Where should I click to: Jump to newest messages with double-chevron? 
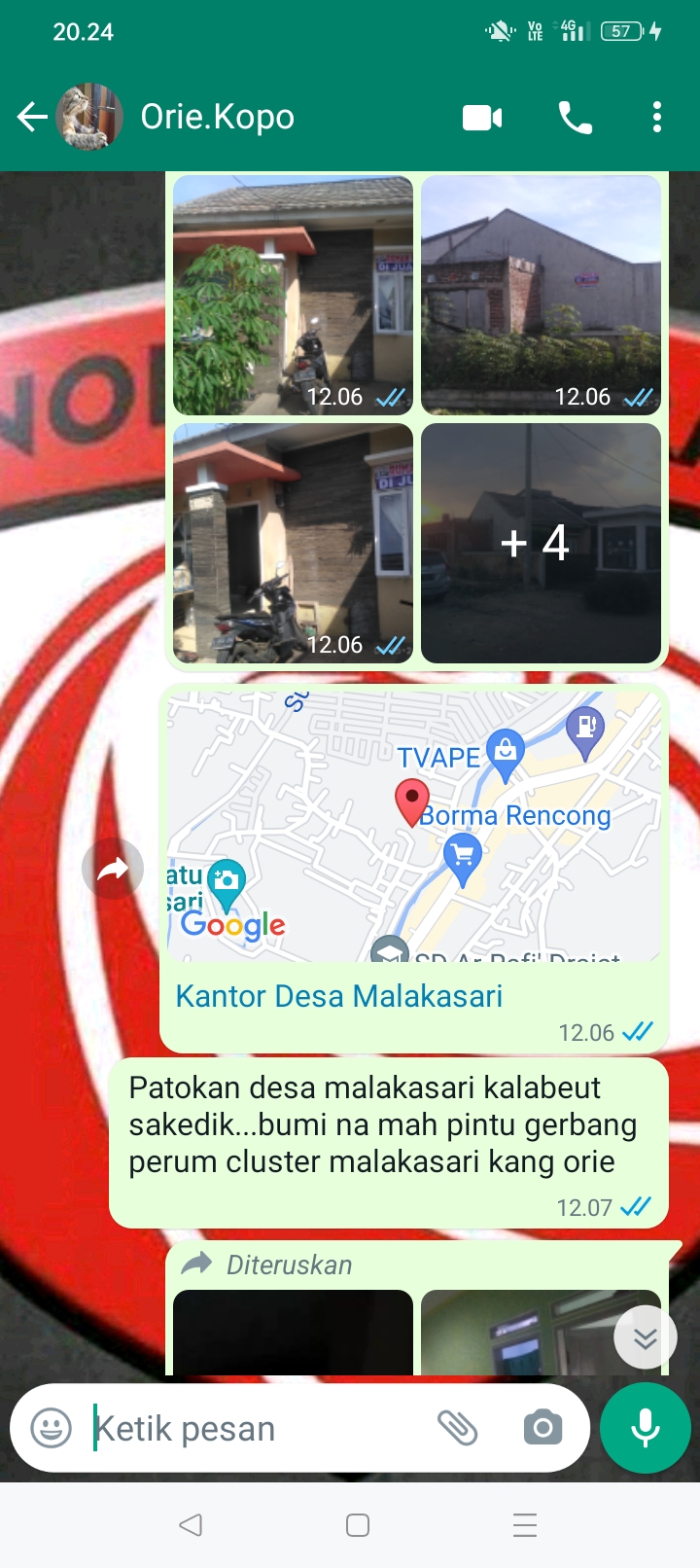coord(645,1337)
